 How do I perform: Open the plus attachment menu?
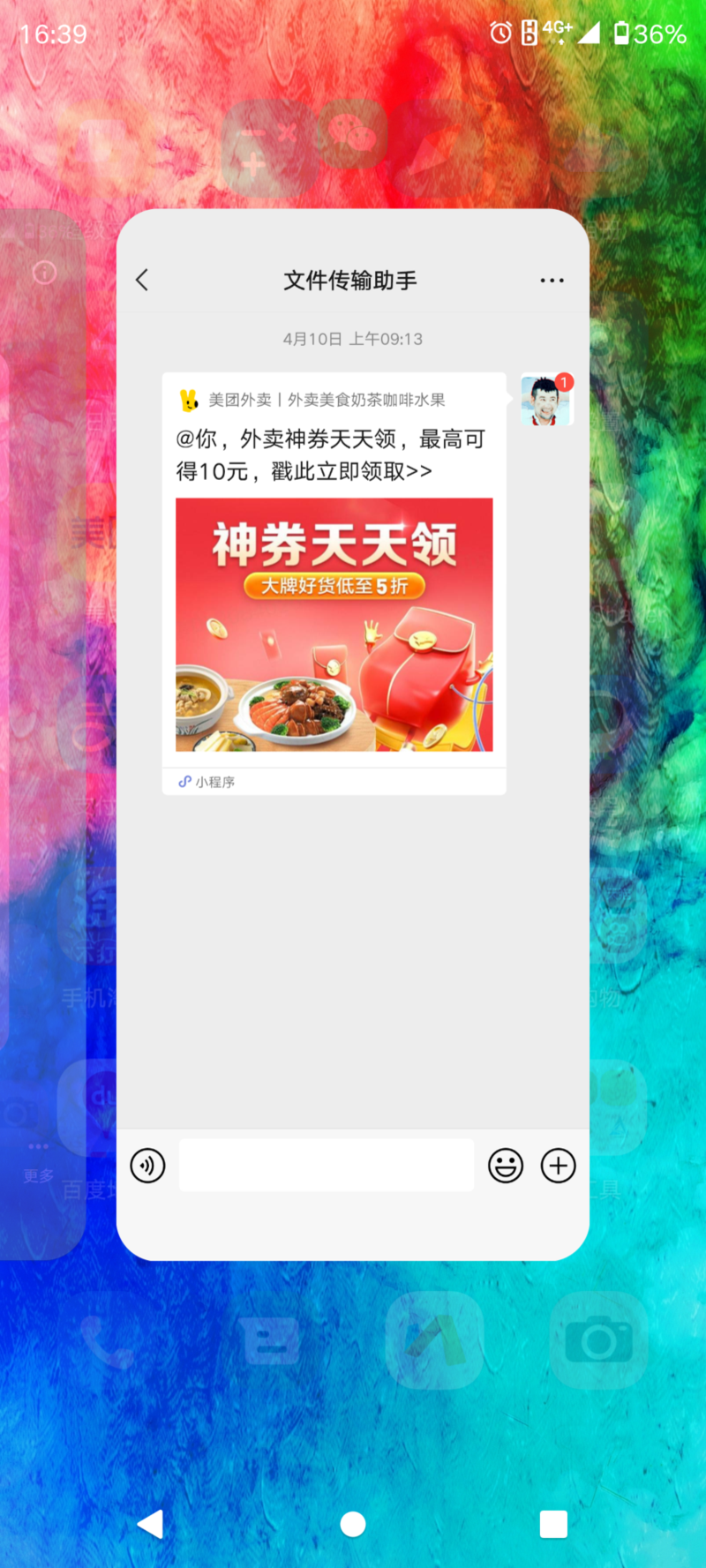pos(559,1166)
